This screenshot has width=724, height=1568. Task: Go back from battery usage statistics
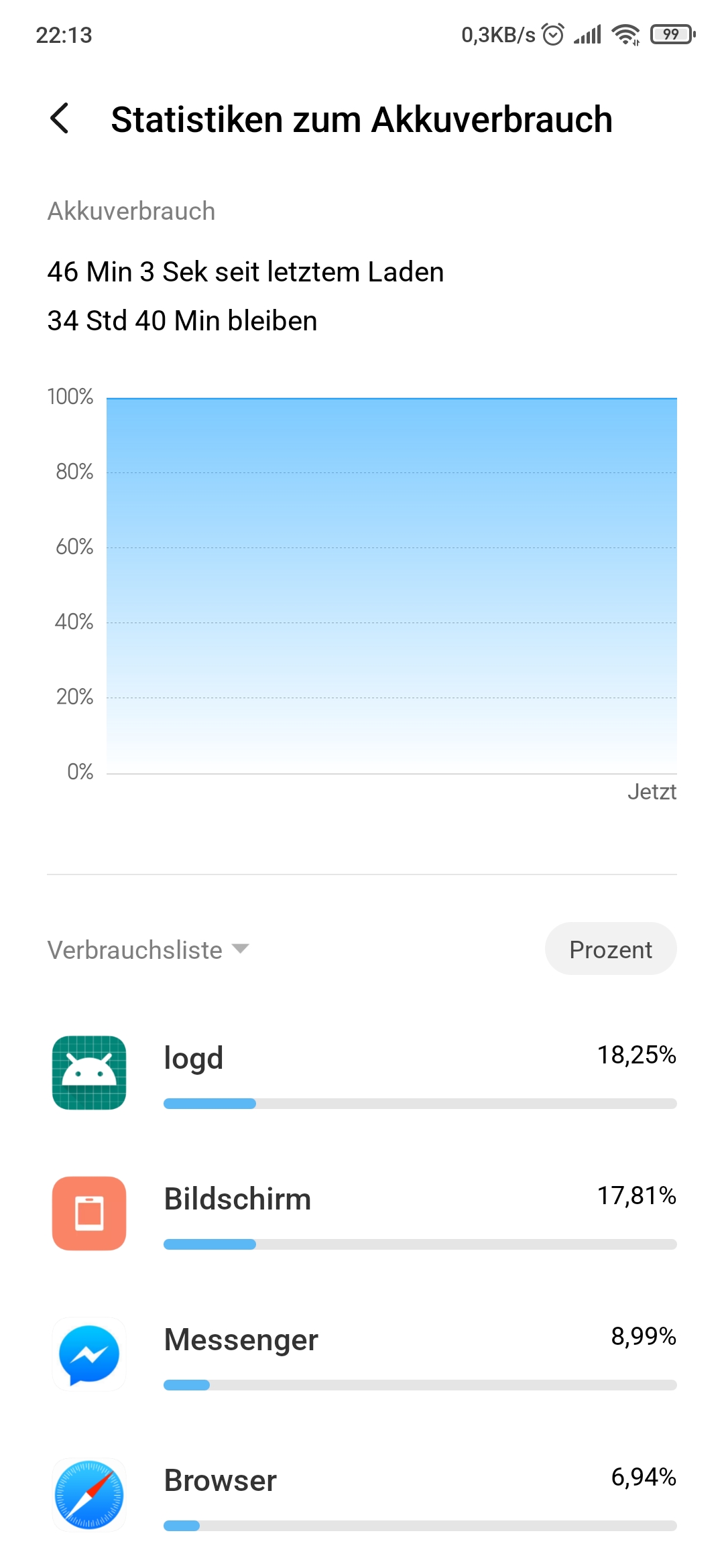click(60, 119)
